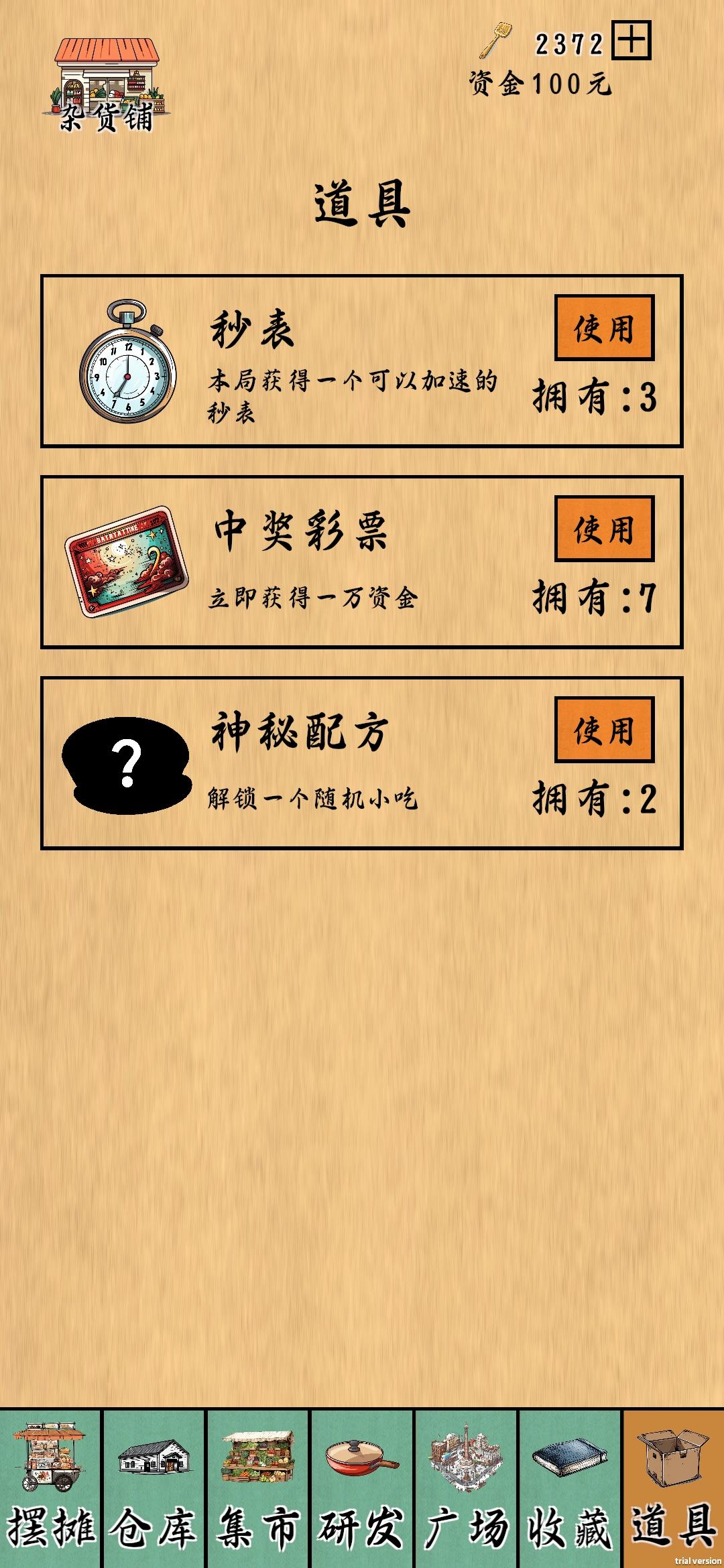
Task: Use the 神秘配方 mystery recipe
Action: [x=604, y=730]
